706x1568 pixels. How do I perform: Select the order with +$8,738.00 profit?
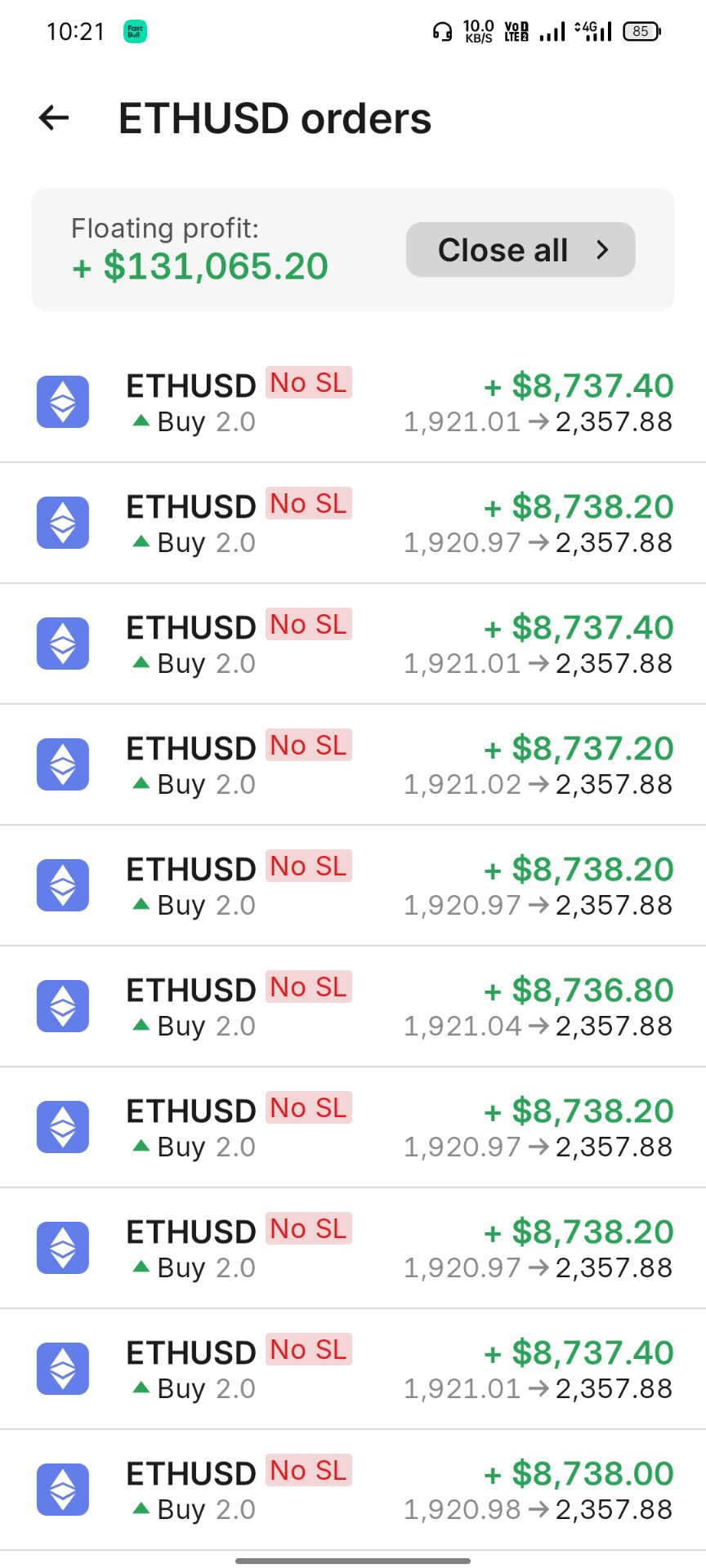353,1490
